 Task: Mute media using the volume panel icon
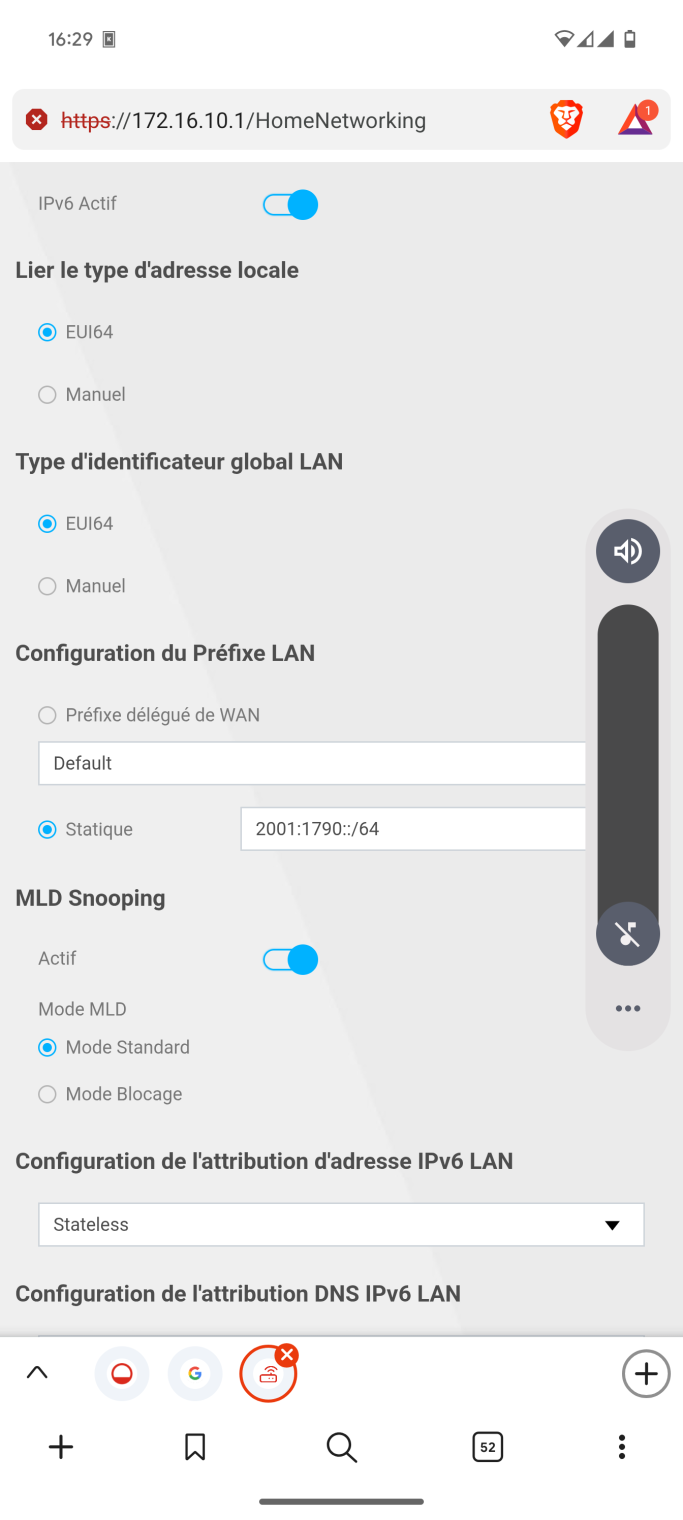click(x=628, y=934)
